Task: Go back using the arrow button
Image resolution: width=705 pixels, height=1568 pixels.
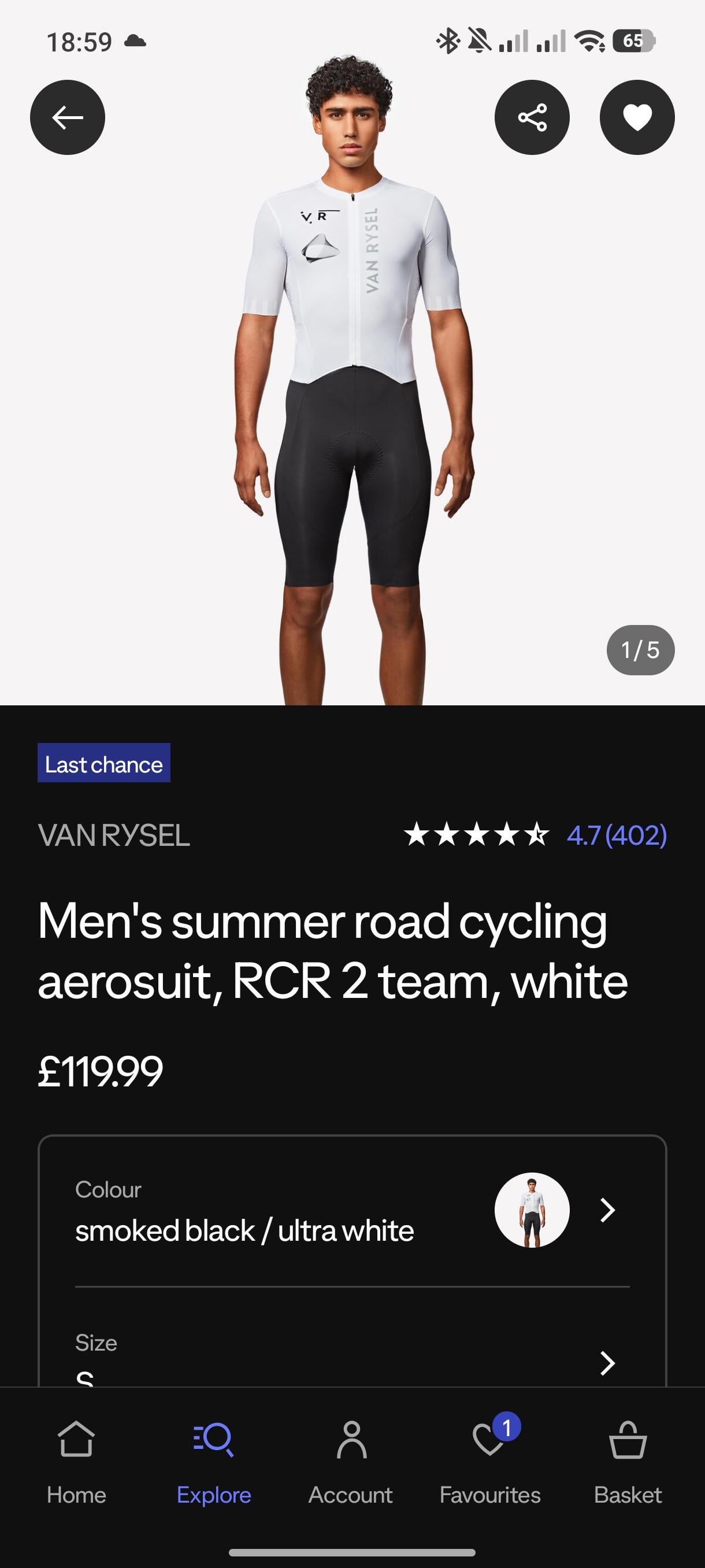Action: pyautogui.click(x=68, y=117)
